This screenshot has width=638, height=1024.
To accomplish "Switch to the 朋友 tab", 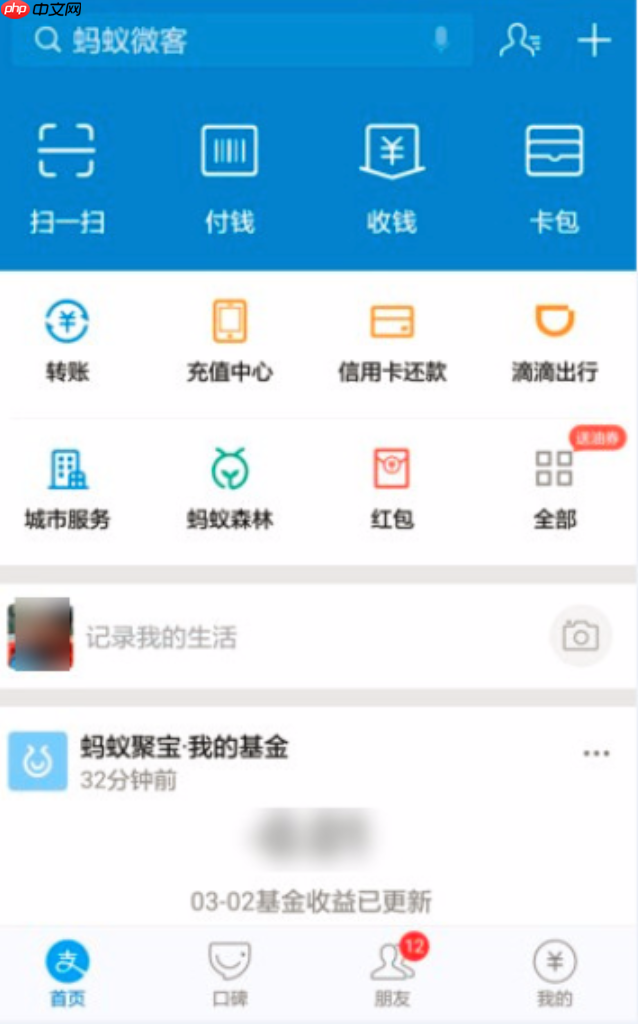I will (x=392, y=974).
